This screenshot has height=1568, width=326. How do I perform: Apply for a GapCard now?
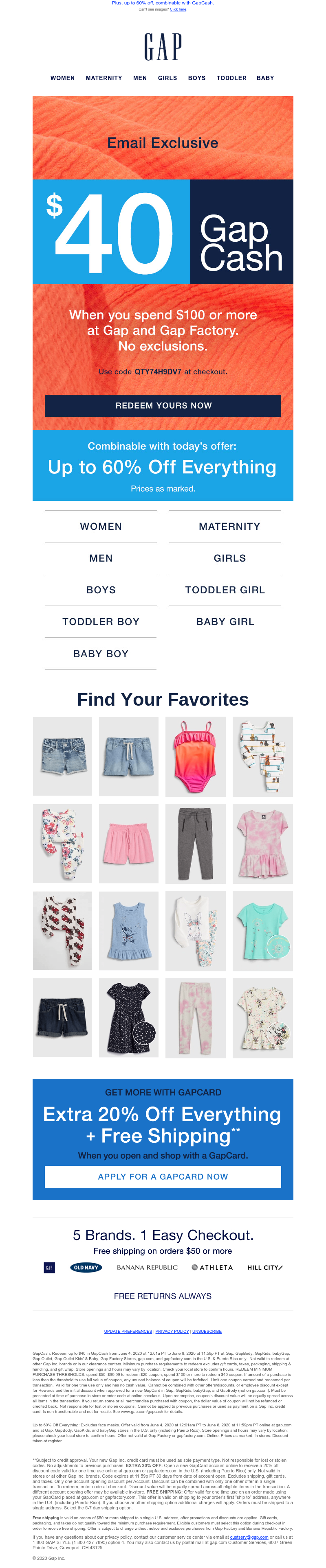[163, 1177]
